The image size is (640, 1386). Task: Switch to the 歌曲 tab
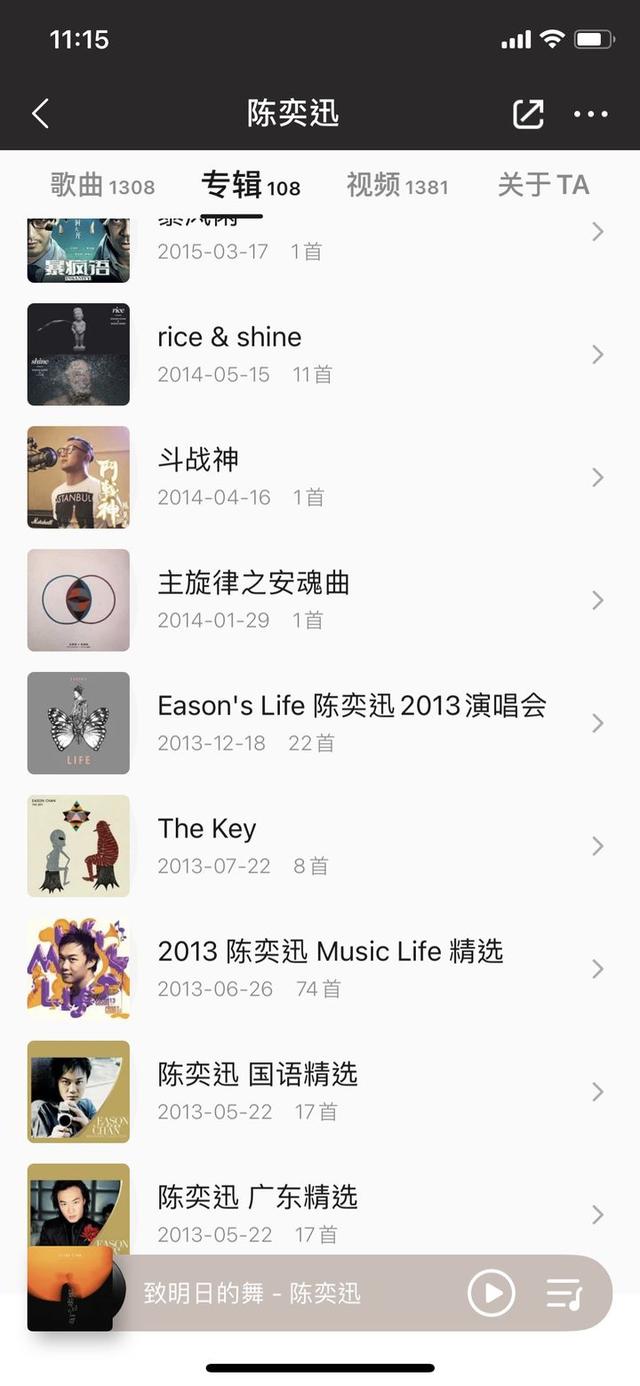tap(102, 185)
